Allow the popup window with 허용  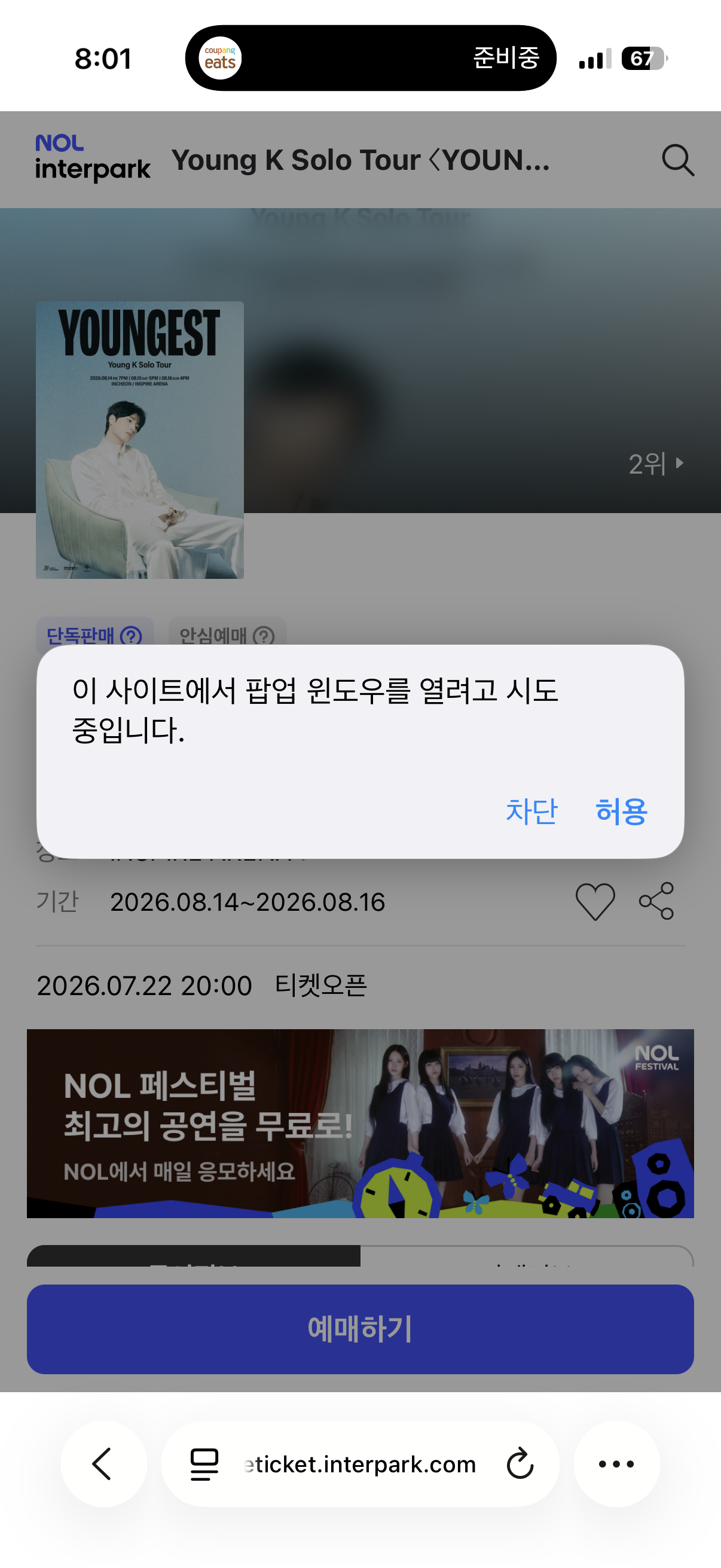[x=621, y=812]
